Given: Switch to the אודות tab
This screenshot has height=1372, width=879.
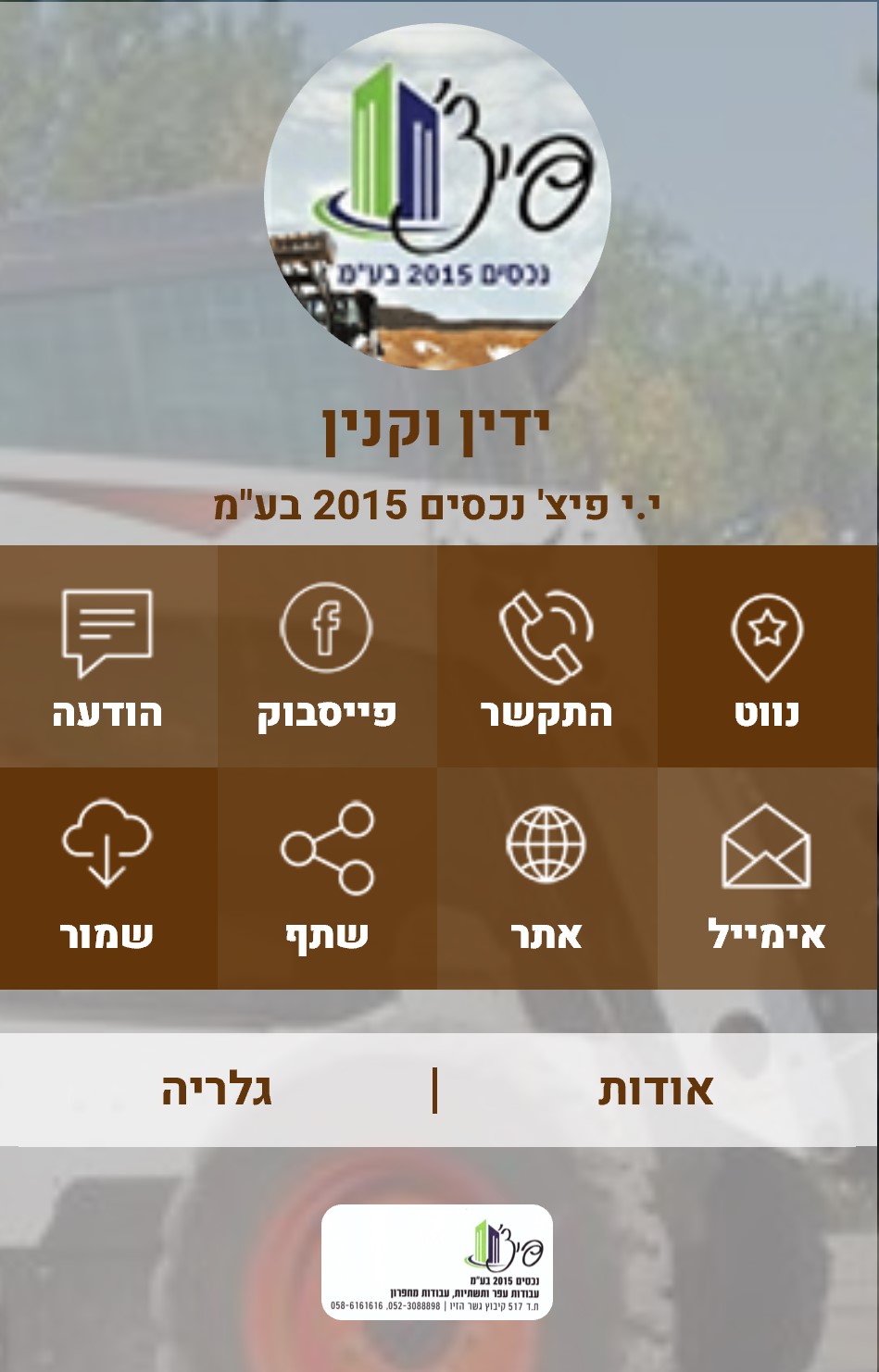Looking at the screenshot, I should coord(656,1090).
